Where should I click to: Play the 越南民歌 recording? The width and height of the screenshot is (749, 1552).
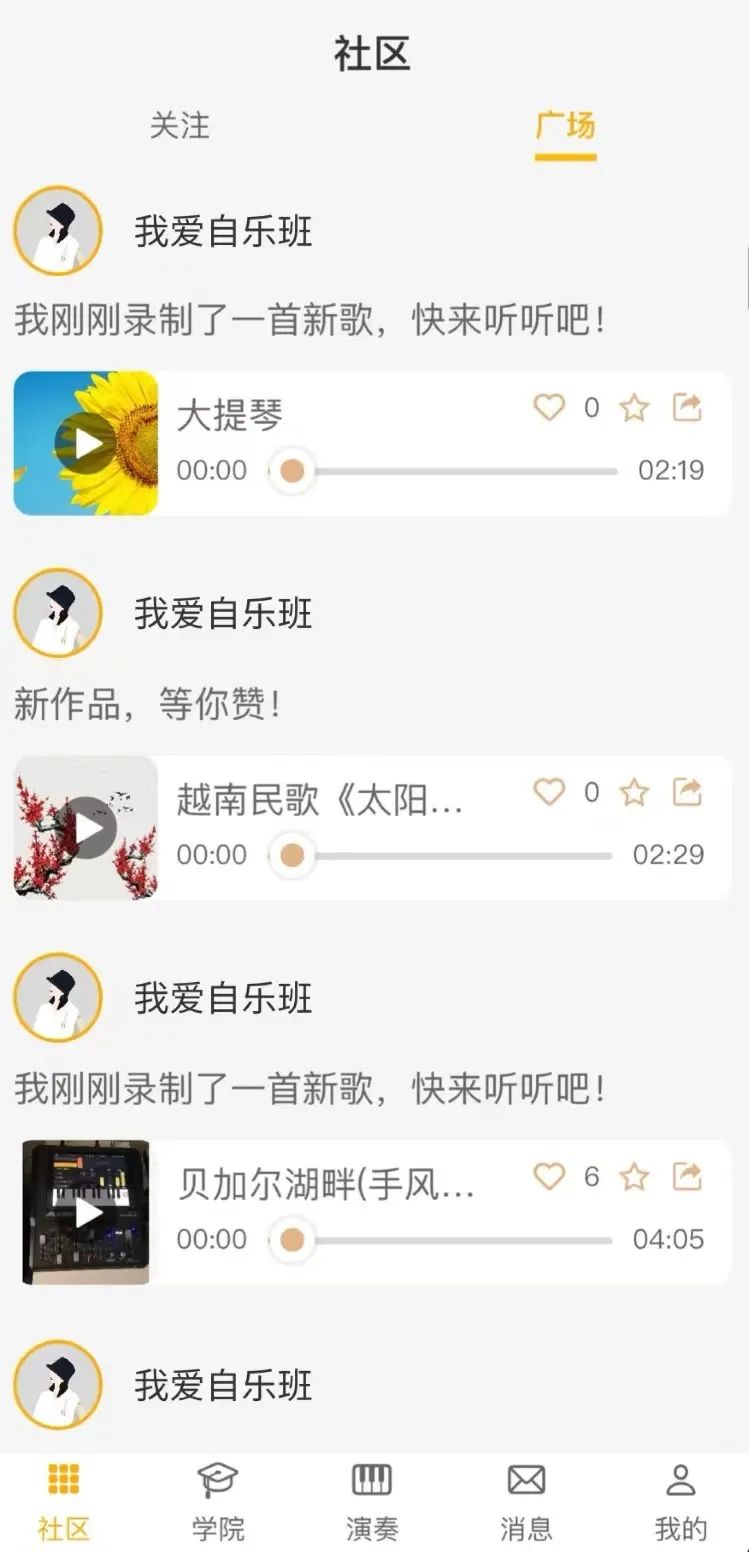pyautogui.click(x=88, y=828)
